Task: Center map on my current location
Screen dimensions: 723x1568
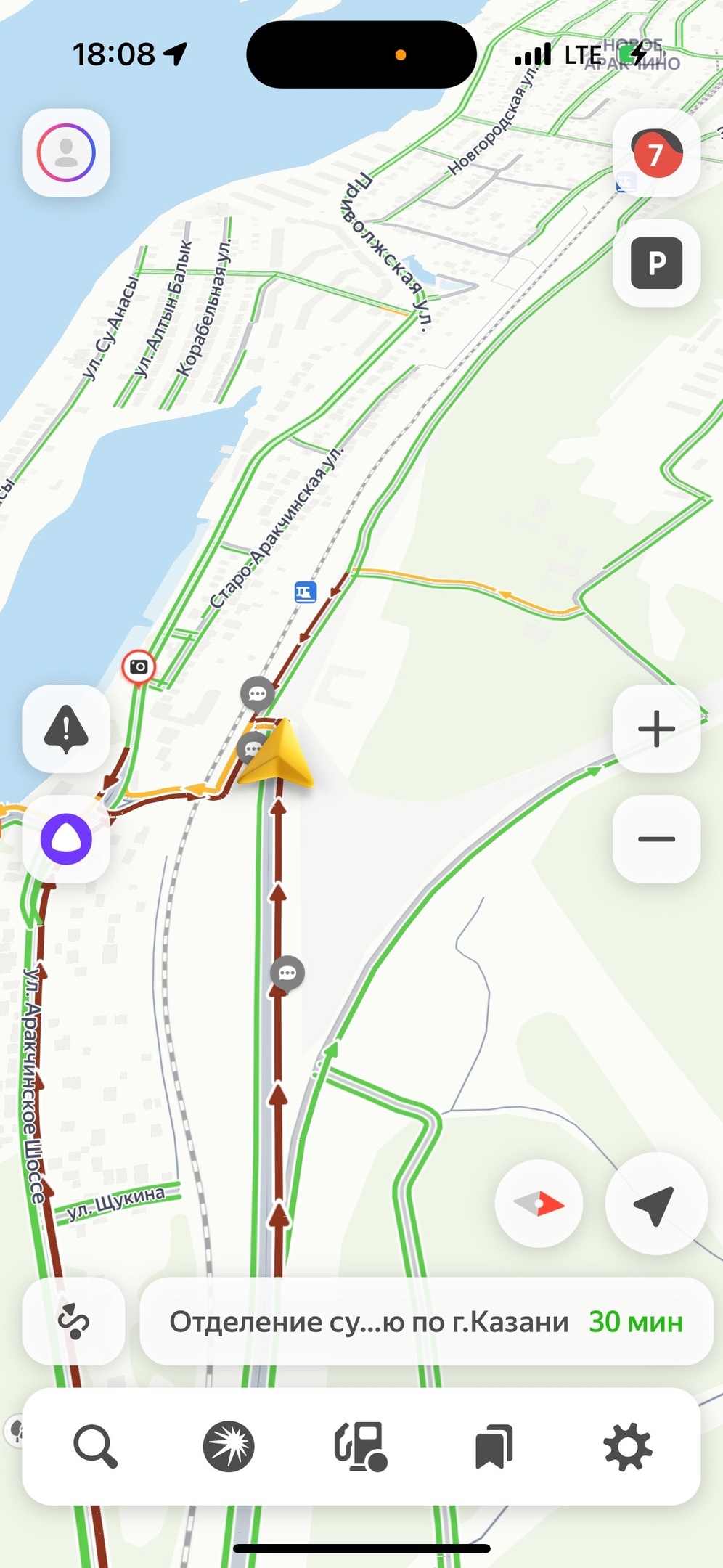Action: pyautogui.click(x=655, y=1204)
